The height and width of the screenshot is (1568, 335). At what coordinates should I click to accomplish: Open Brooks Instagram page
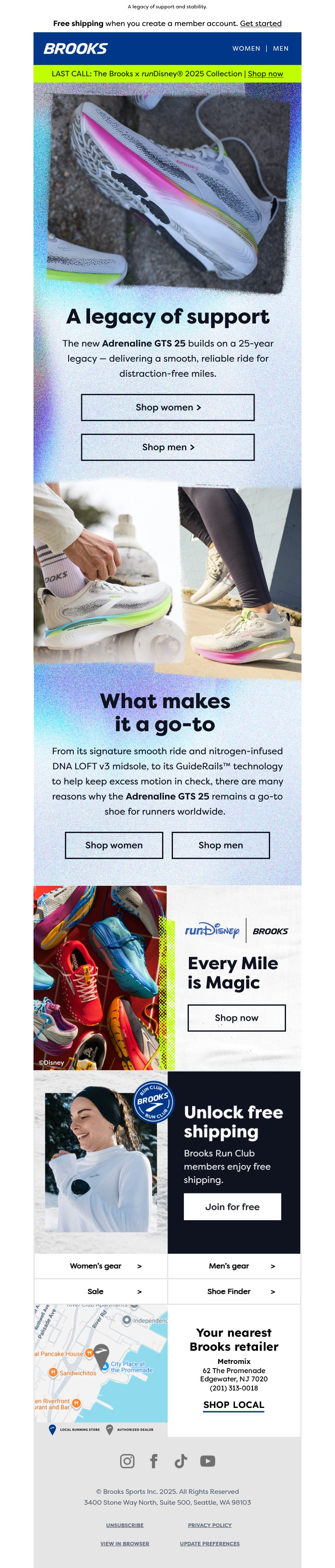(127, 1461)
